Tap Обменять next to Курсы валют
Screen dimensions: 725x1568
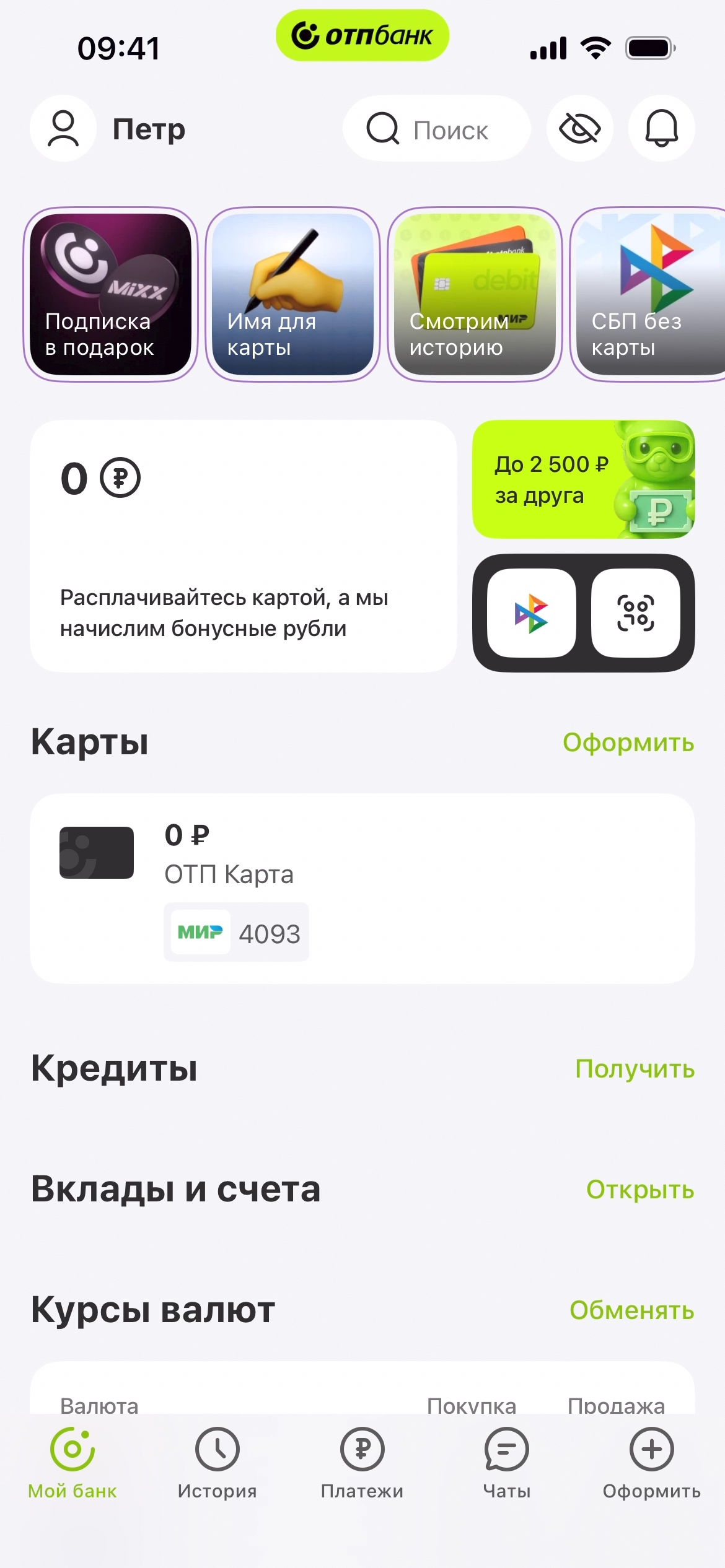[x=631, y=1310]
